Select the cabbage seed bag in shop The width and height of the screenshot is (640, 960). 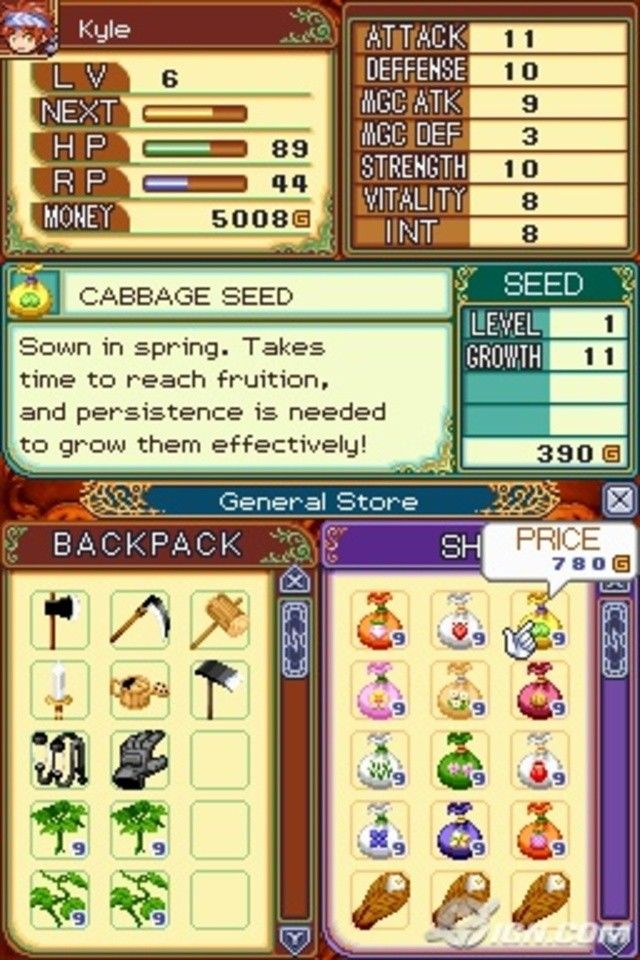pos(540,620)
